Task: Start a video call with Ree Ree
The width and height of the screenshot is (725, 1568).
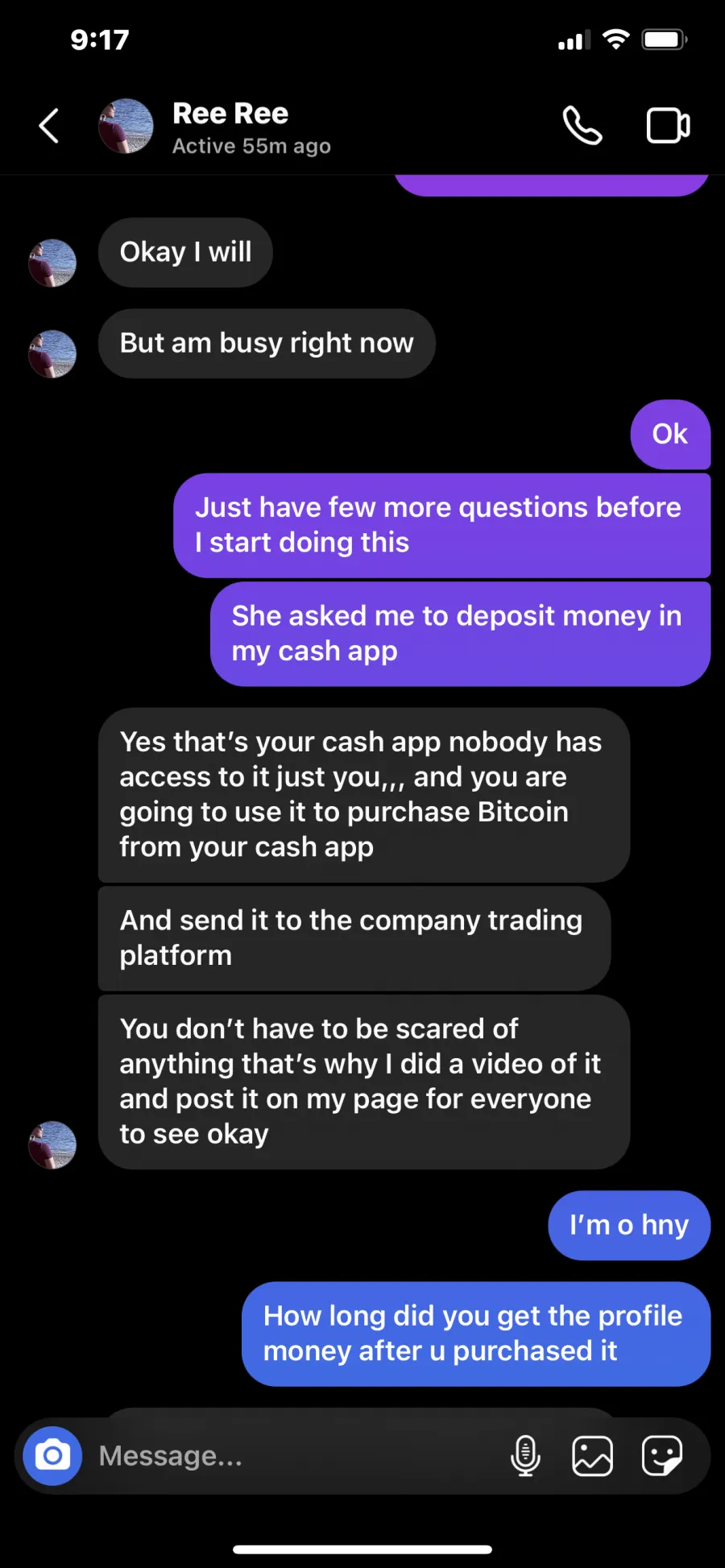Action: coord(668,126)
